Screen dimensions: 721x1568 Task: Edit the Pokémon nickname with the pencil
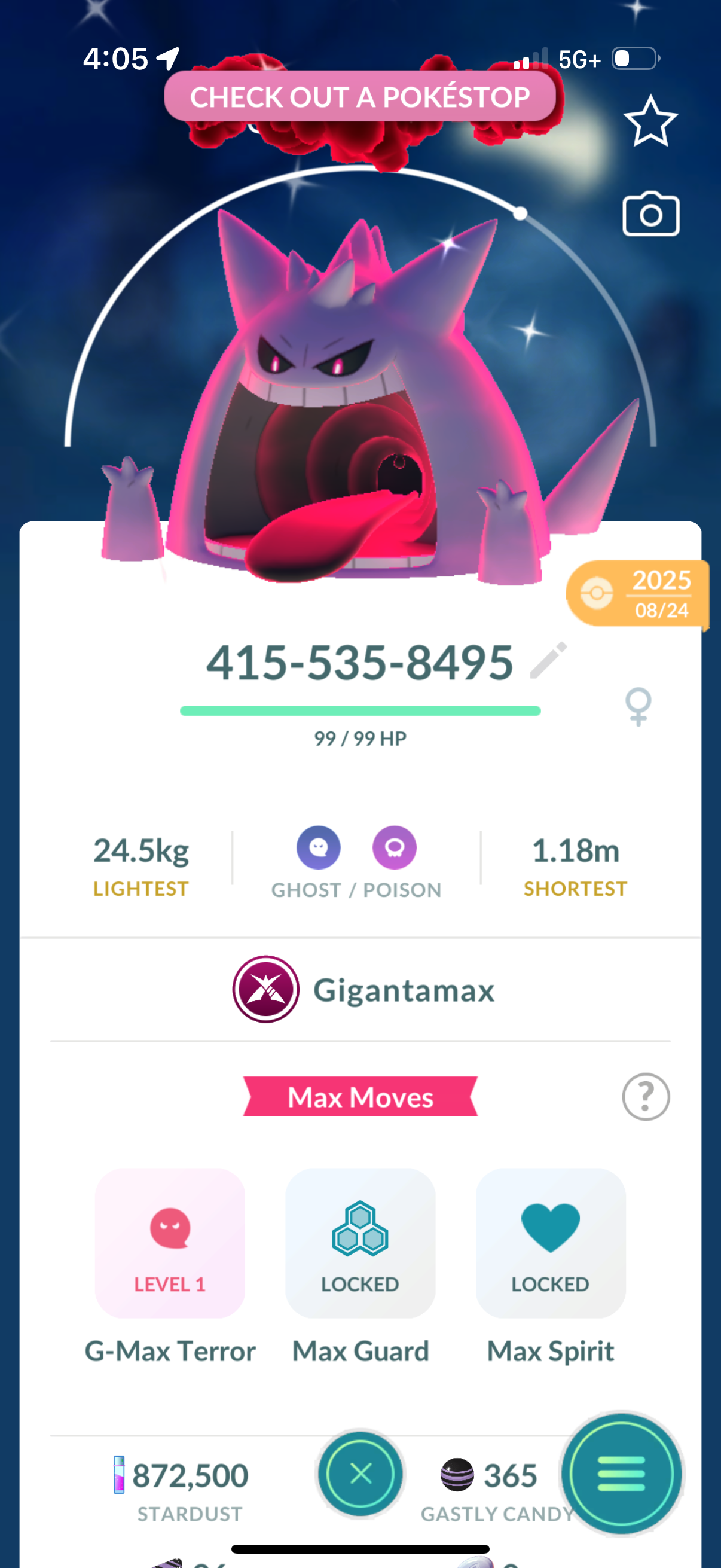548,660
